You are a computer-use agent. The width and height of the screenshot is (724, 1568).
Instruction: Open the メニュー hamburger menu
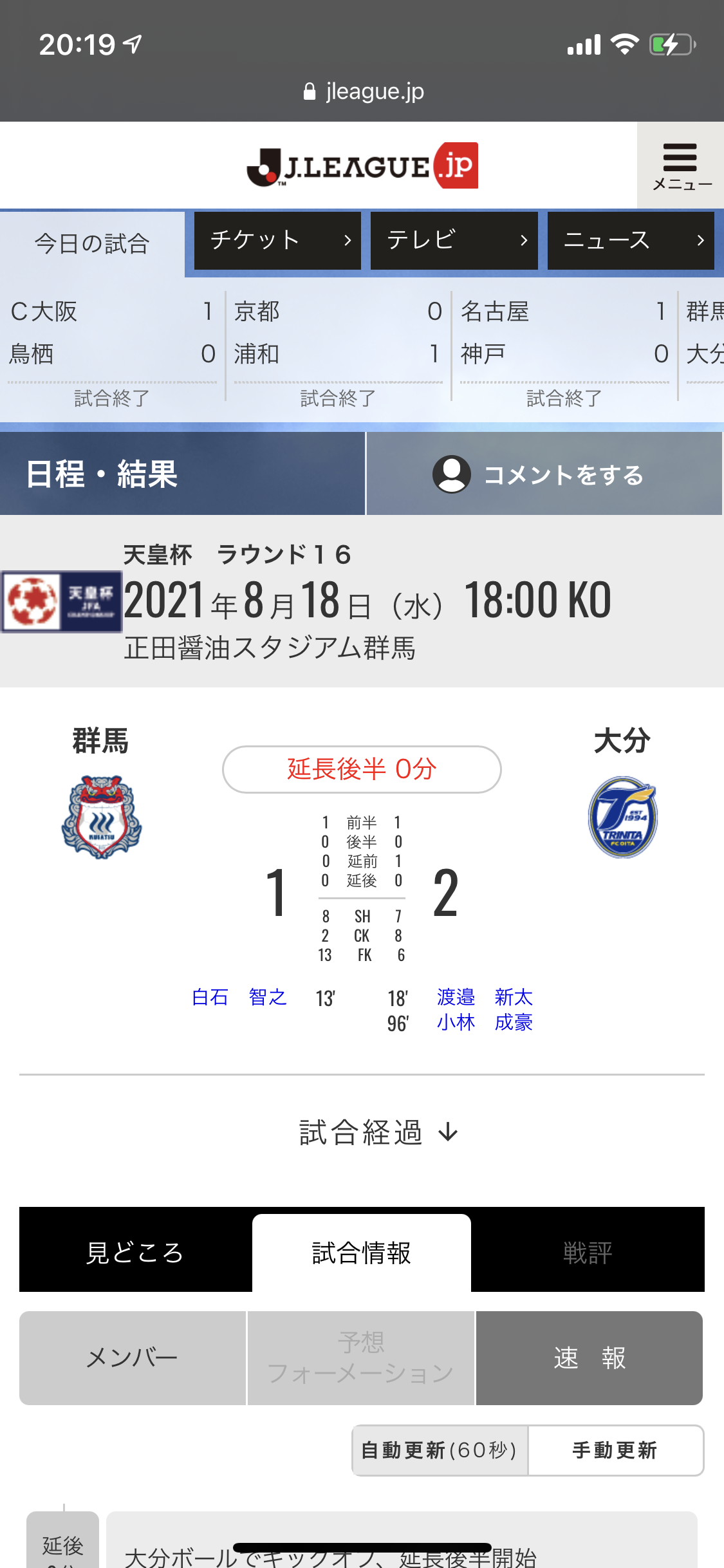[681, 166]
